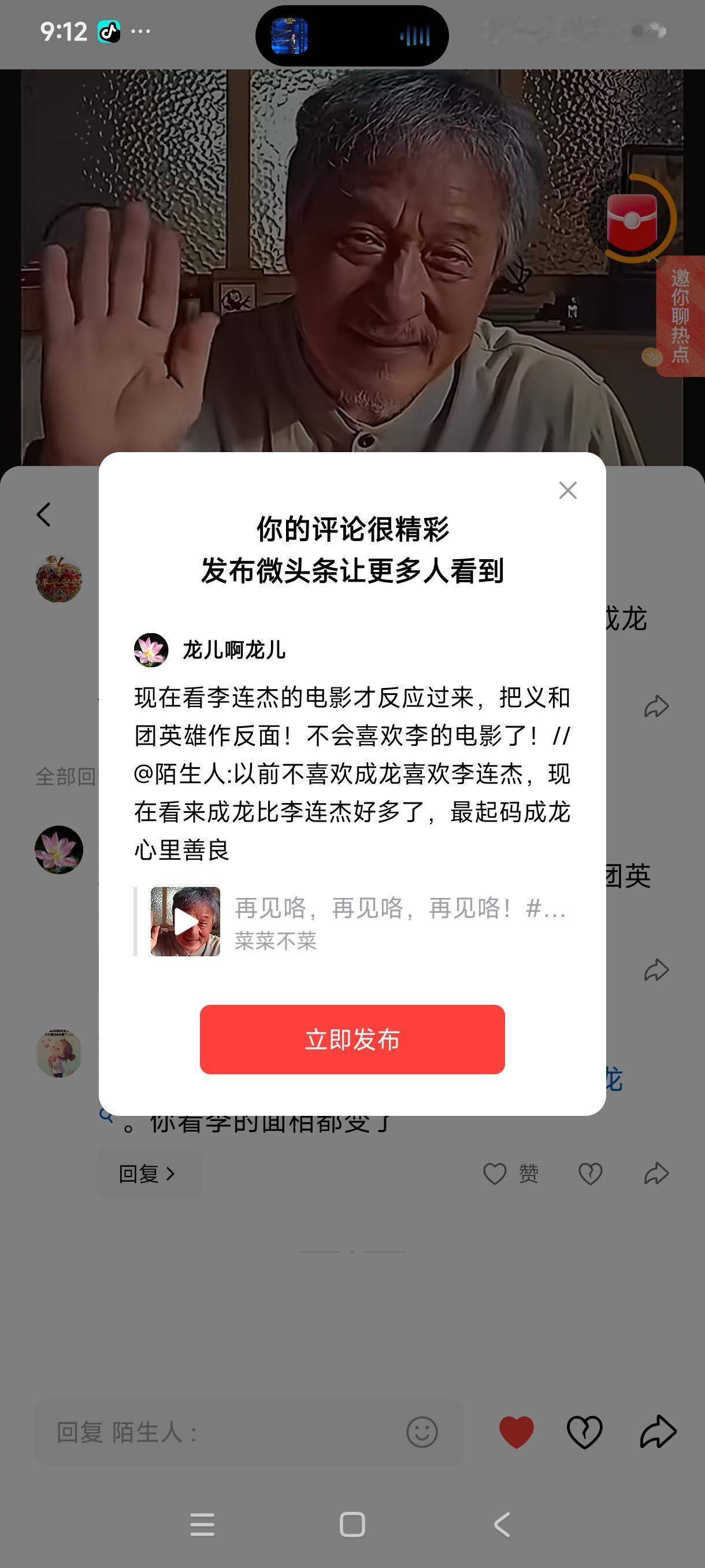This screenshot has height=1568, width=705.
Task: Unlike the video by tapping the red heart
Action: [x=516, y=1431]
